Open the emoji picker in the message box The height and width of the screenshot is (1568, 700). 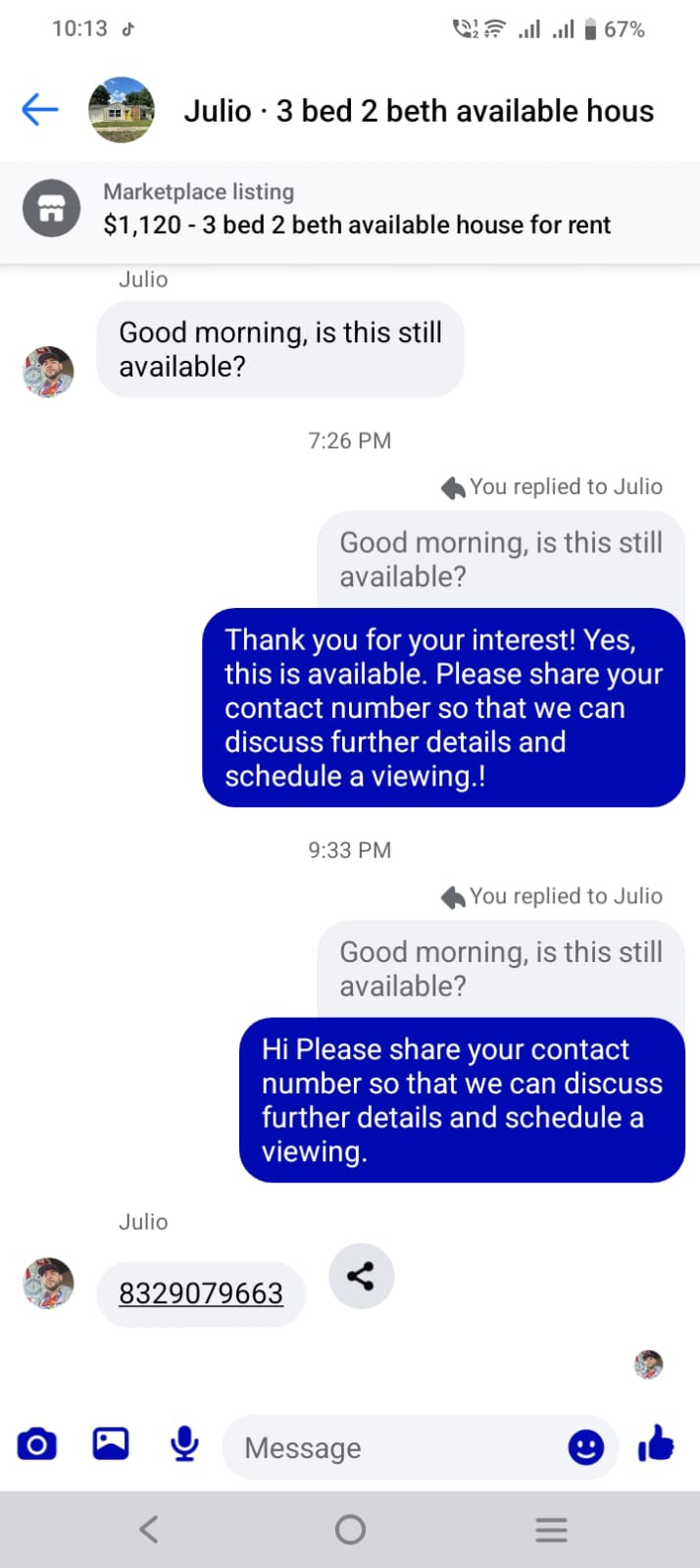coord(586,1447)
